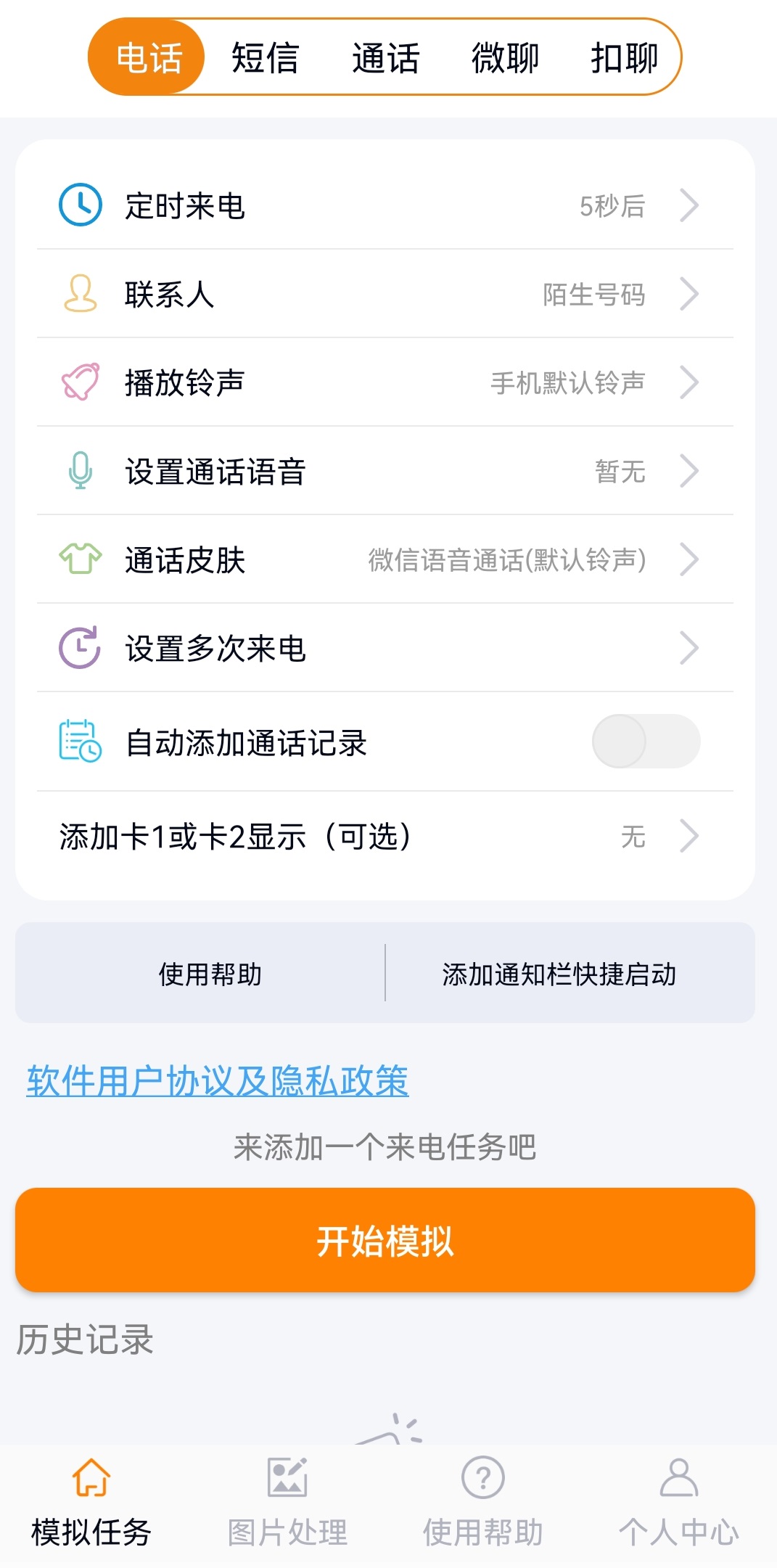Open 添加卡1或卡2显示 option
The width and height of the screenshot is (777, 1568).
(385, 837)
